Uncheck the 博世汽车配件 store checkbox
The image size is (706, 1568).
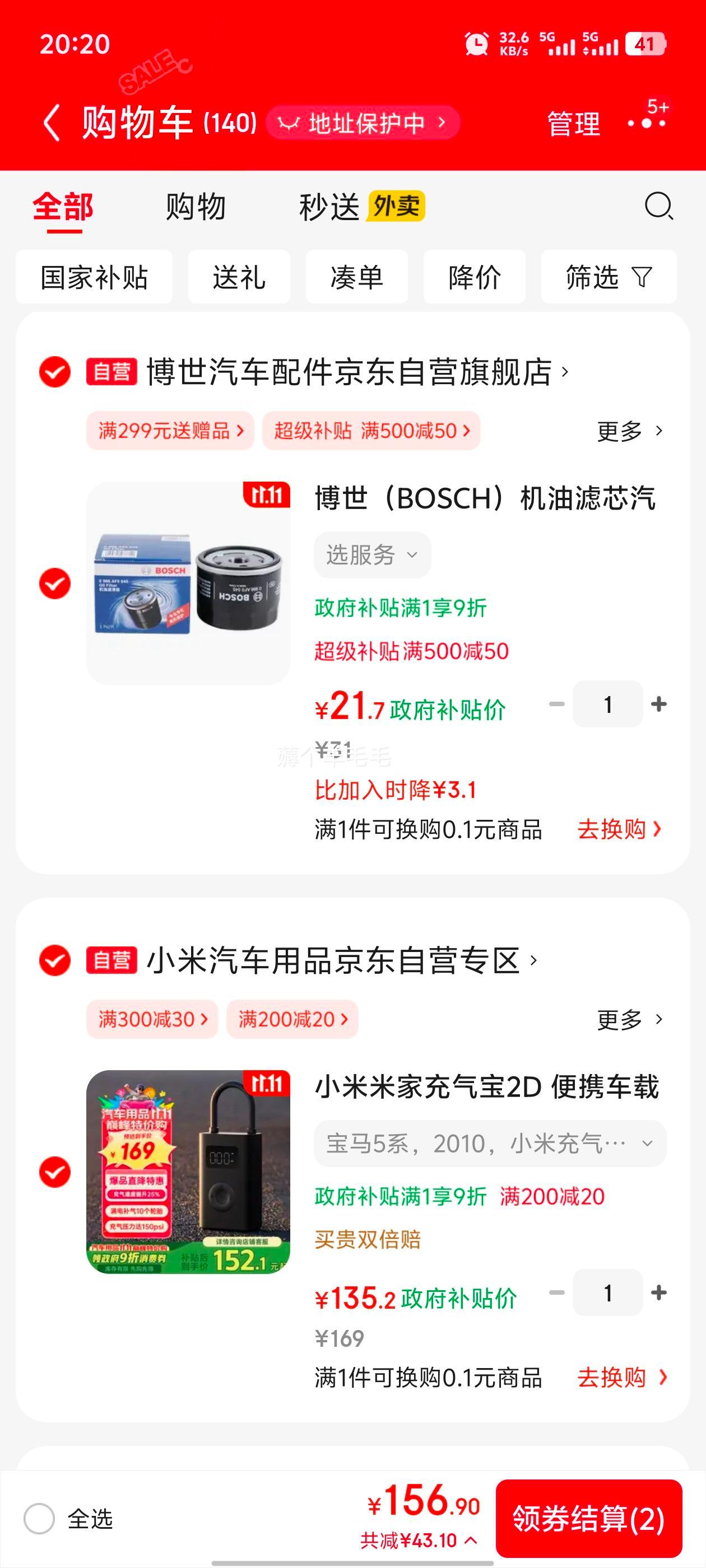click(x=55, y=372)
